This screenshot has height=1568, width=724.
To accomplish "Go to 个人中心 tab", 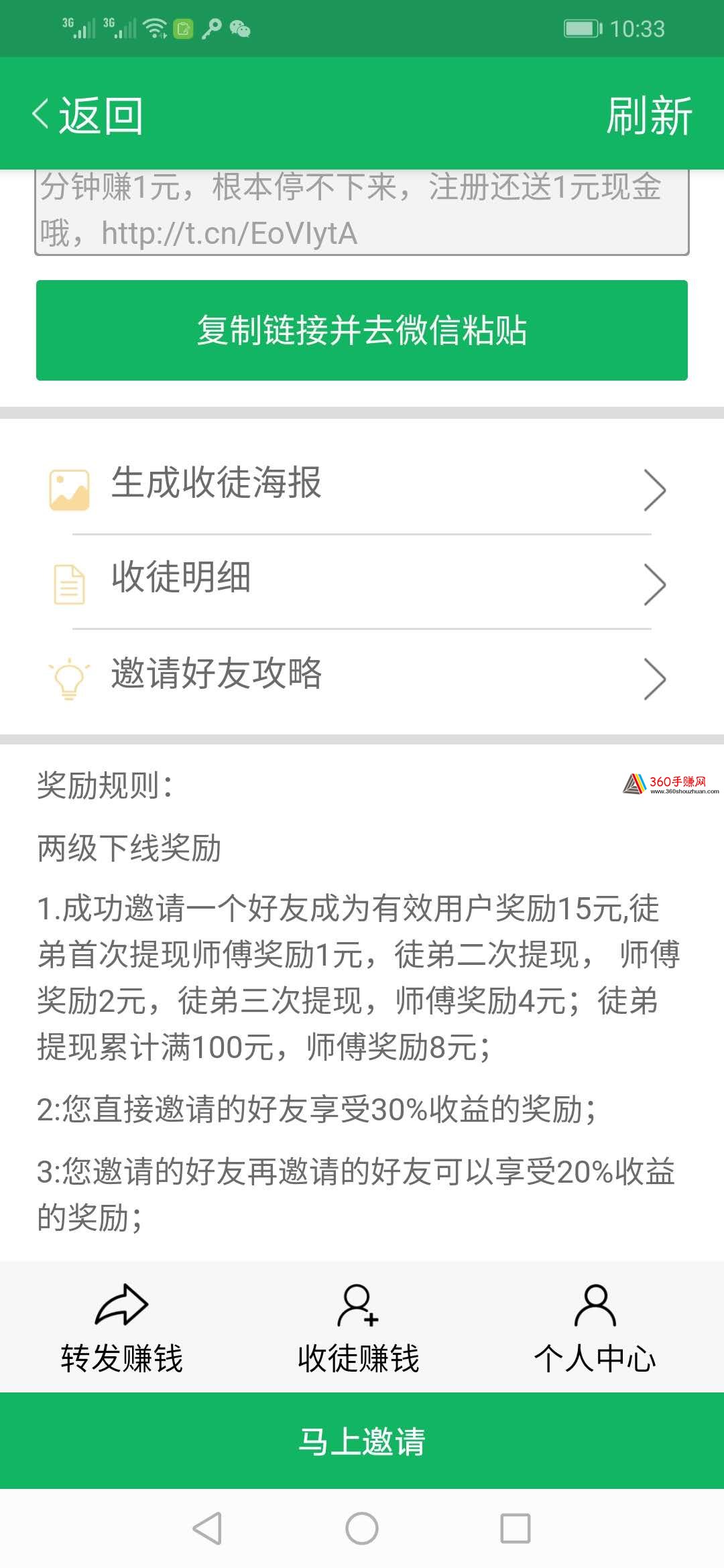I will click(595, 1327).
